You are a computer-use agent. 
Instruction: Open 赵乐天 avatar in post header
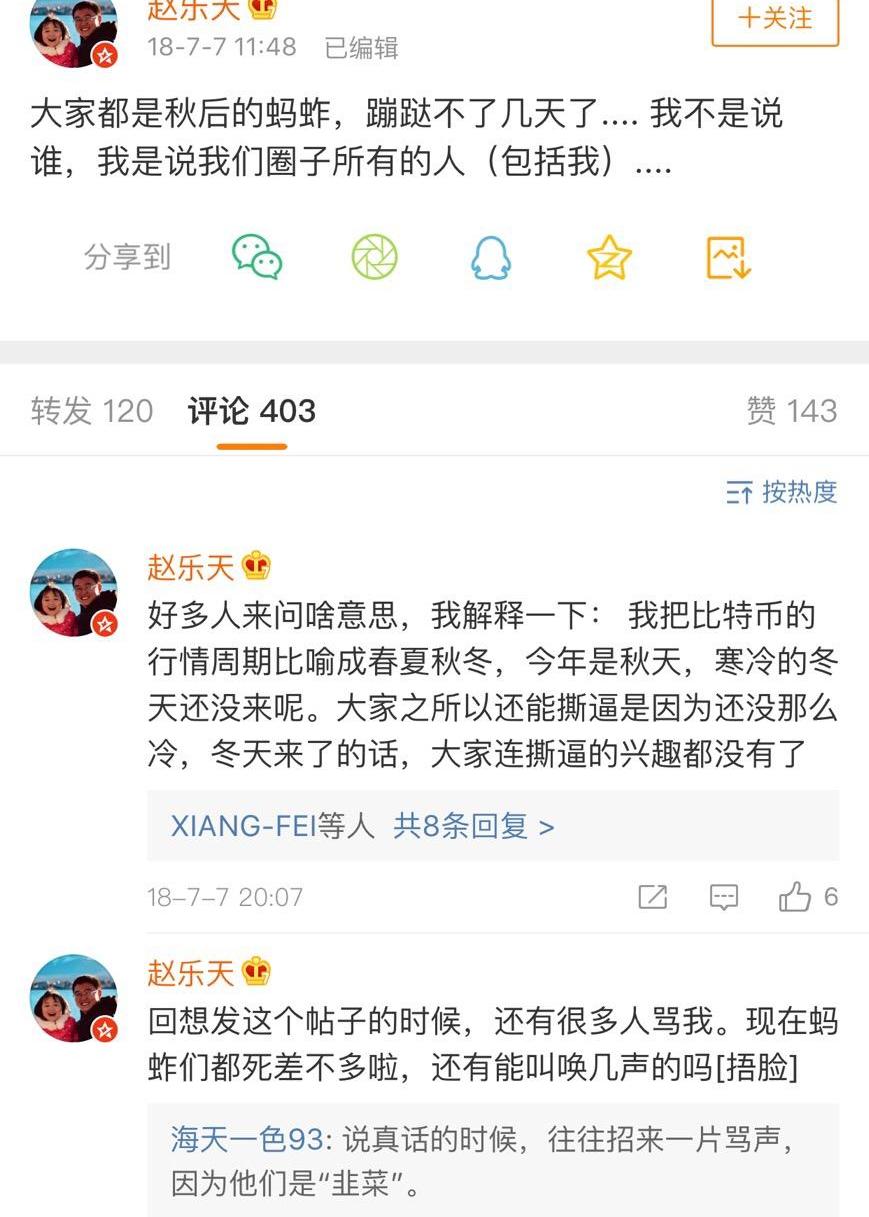point(74,32)
